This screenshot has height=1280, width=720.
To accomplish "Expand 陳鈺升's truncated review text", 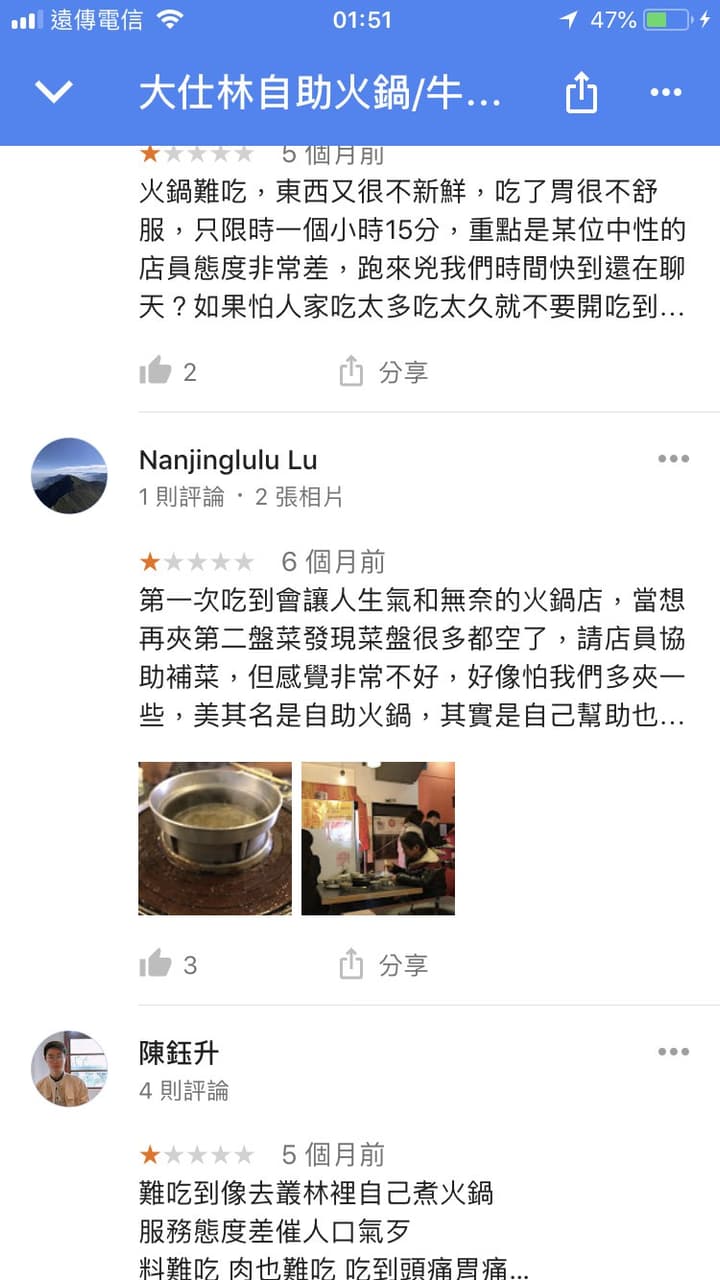I will 334,1232.
